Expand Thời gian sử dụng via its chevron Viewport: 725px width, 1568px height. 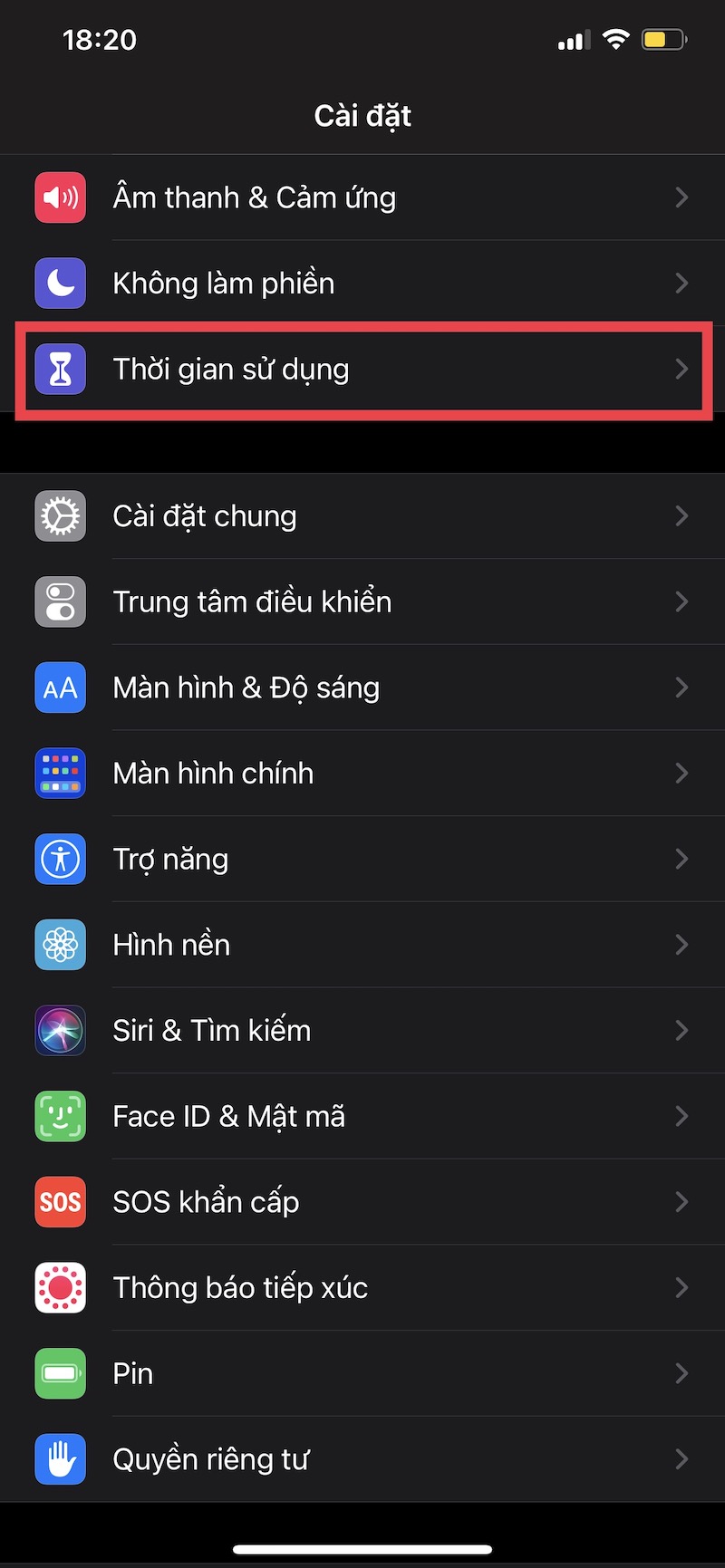682,369
